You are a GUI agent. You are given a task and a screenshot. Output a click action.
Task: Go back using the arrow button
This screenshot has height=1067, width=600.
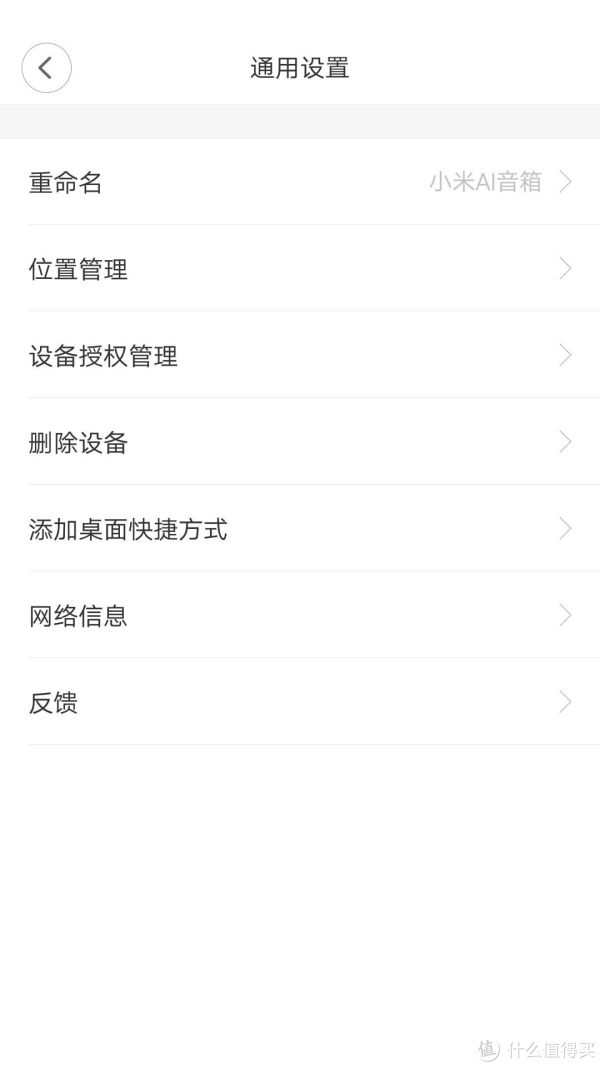(46, 68)
